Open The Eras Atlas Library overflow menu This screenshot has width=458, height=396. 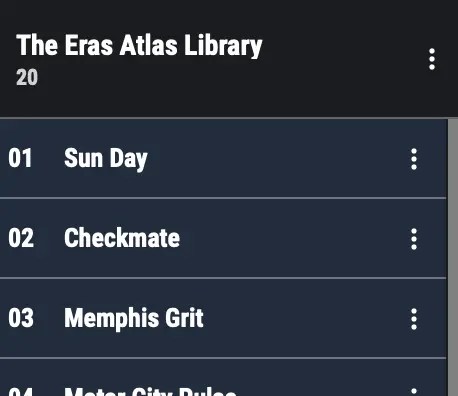coord(432,59)
